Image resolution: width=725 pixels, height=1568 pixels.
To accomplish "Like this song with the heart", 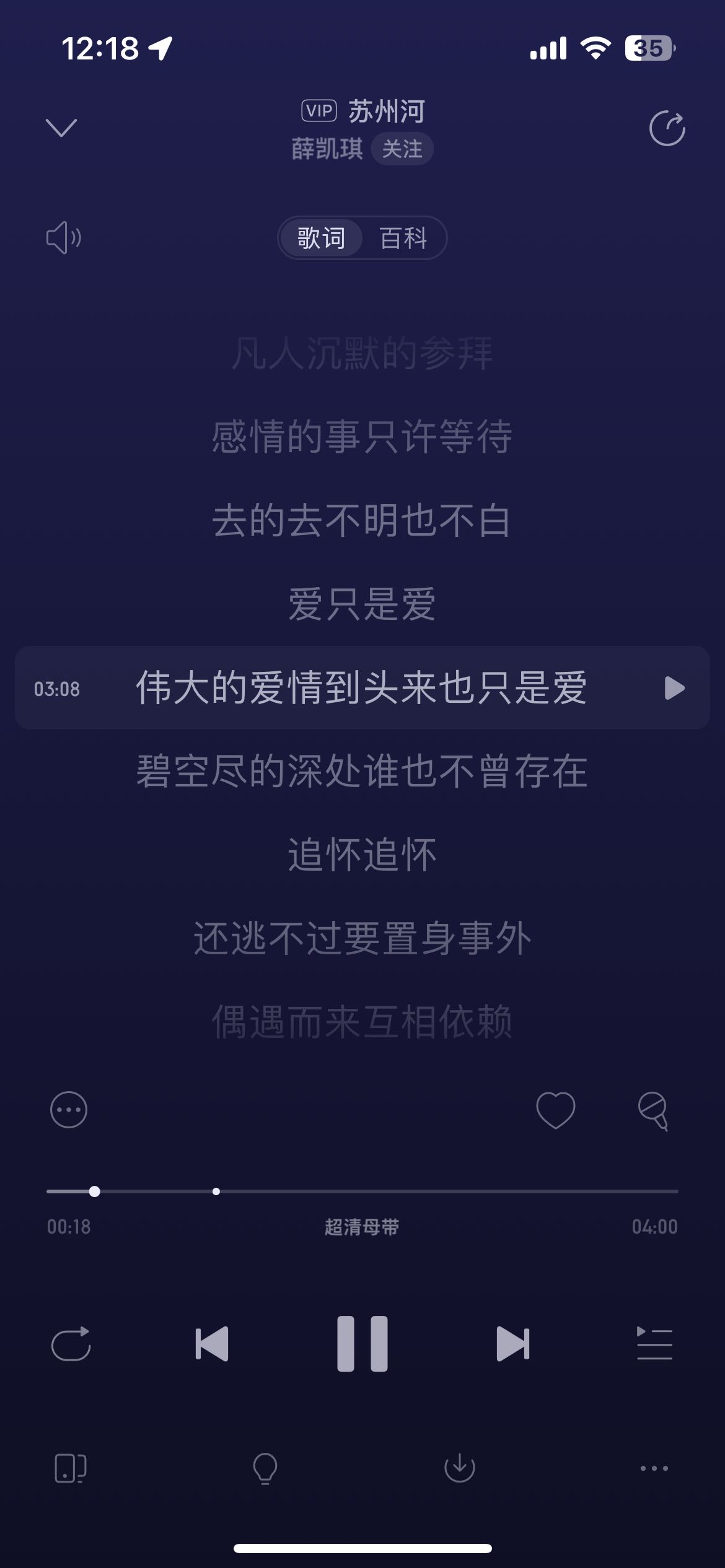I will (555, 1110).
